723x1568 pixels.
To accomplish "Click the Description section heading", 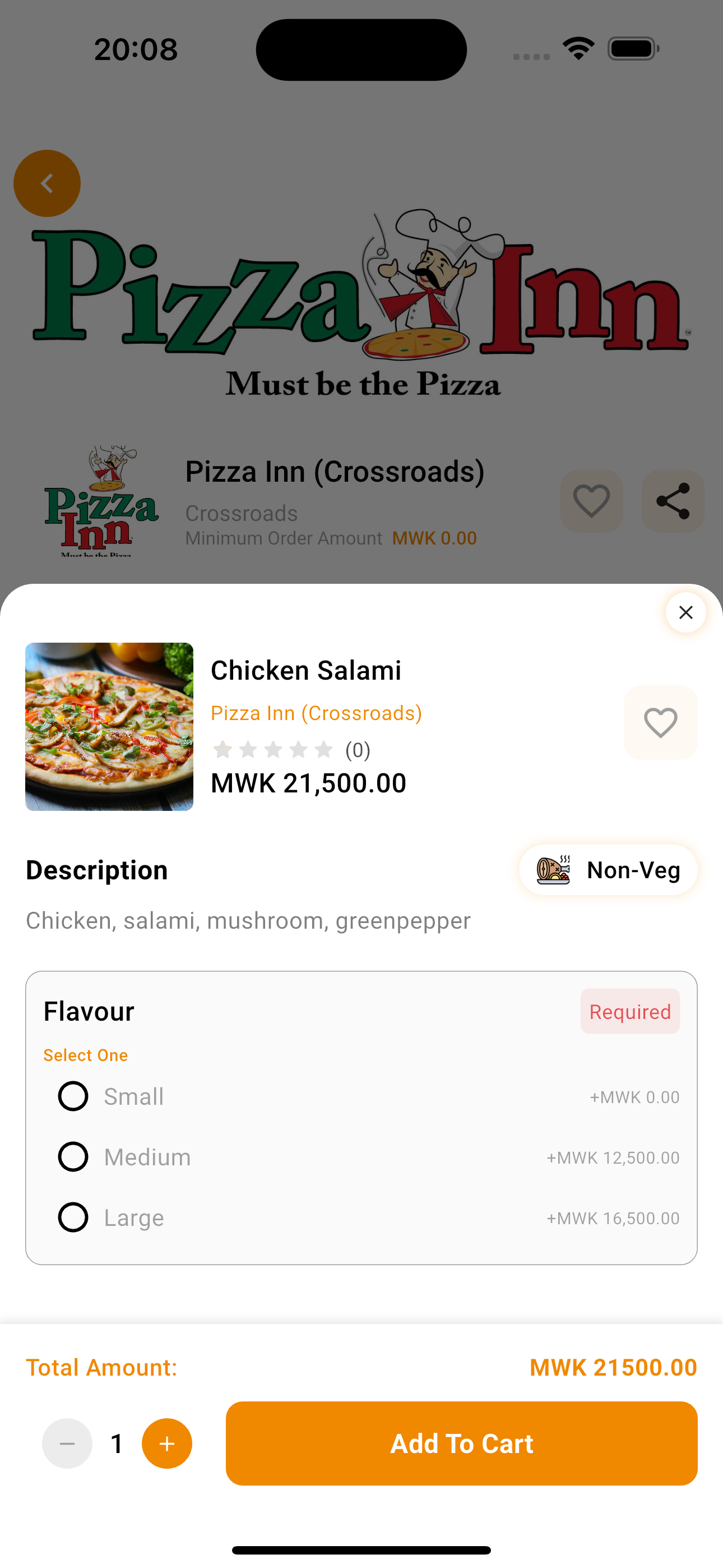I will [x=96, y=870].
